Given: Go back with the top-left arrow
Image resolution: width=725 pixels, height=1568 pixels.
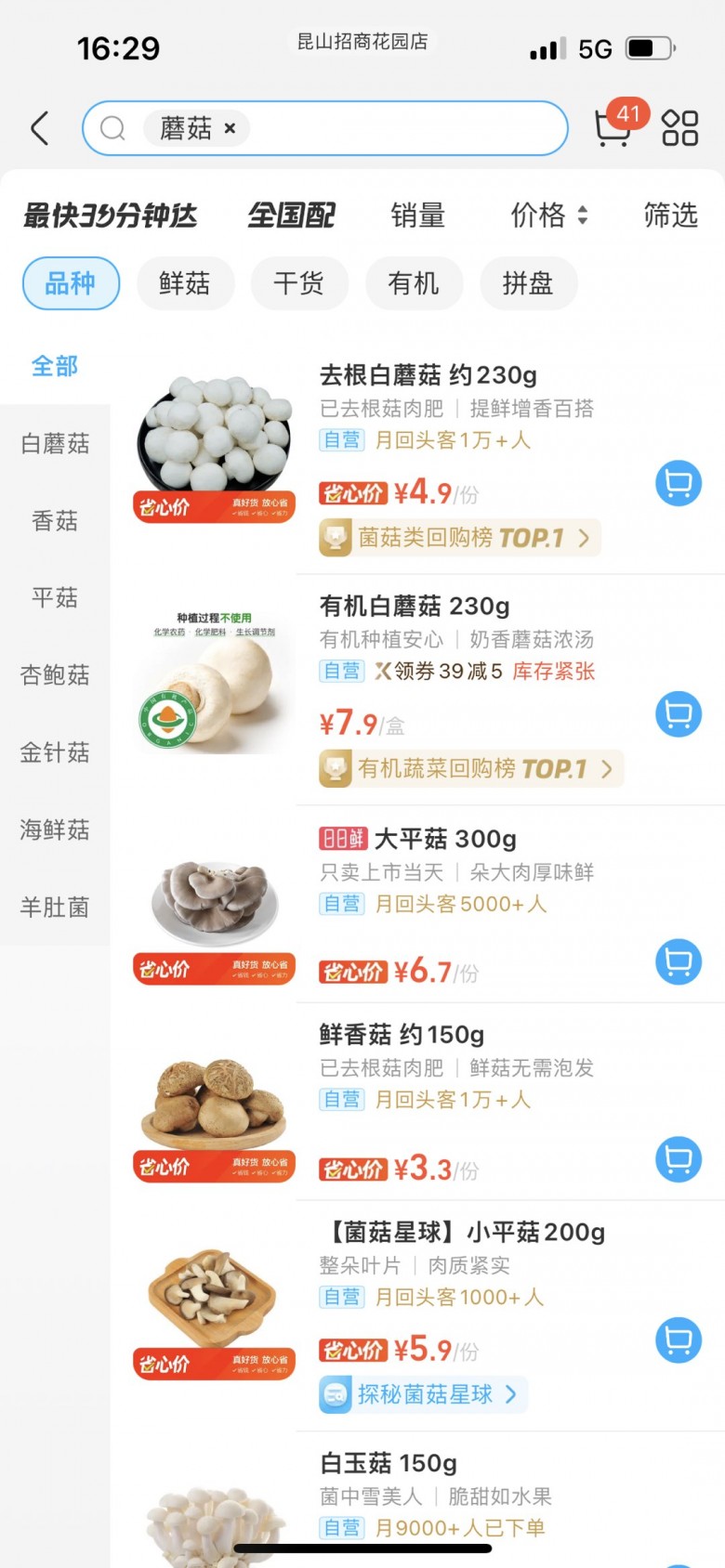Looking at the screenshot, I should click(x=40, y=128).
